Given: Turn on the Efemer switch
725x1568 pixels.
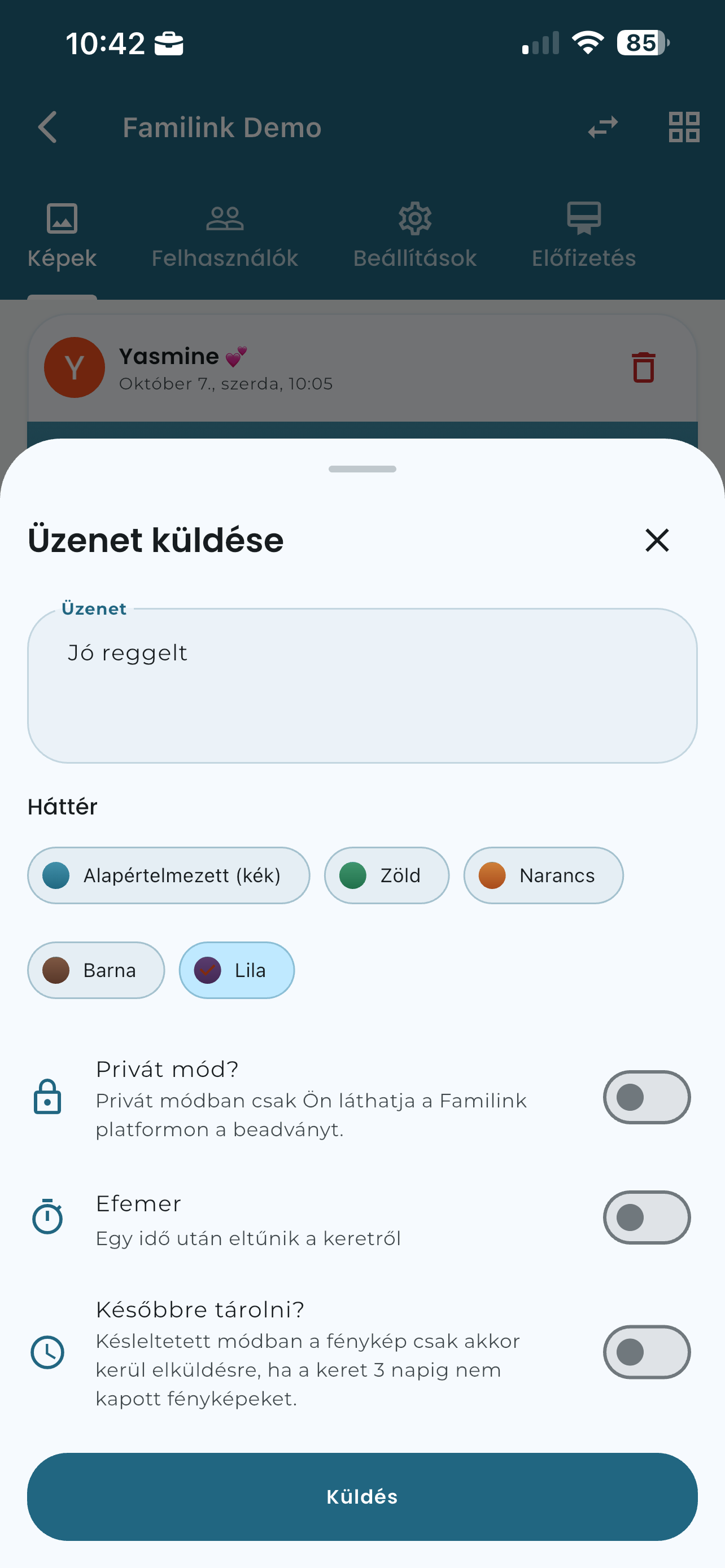Looking at the screenshot, I should click(647, 1217).
